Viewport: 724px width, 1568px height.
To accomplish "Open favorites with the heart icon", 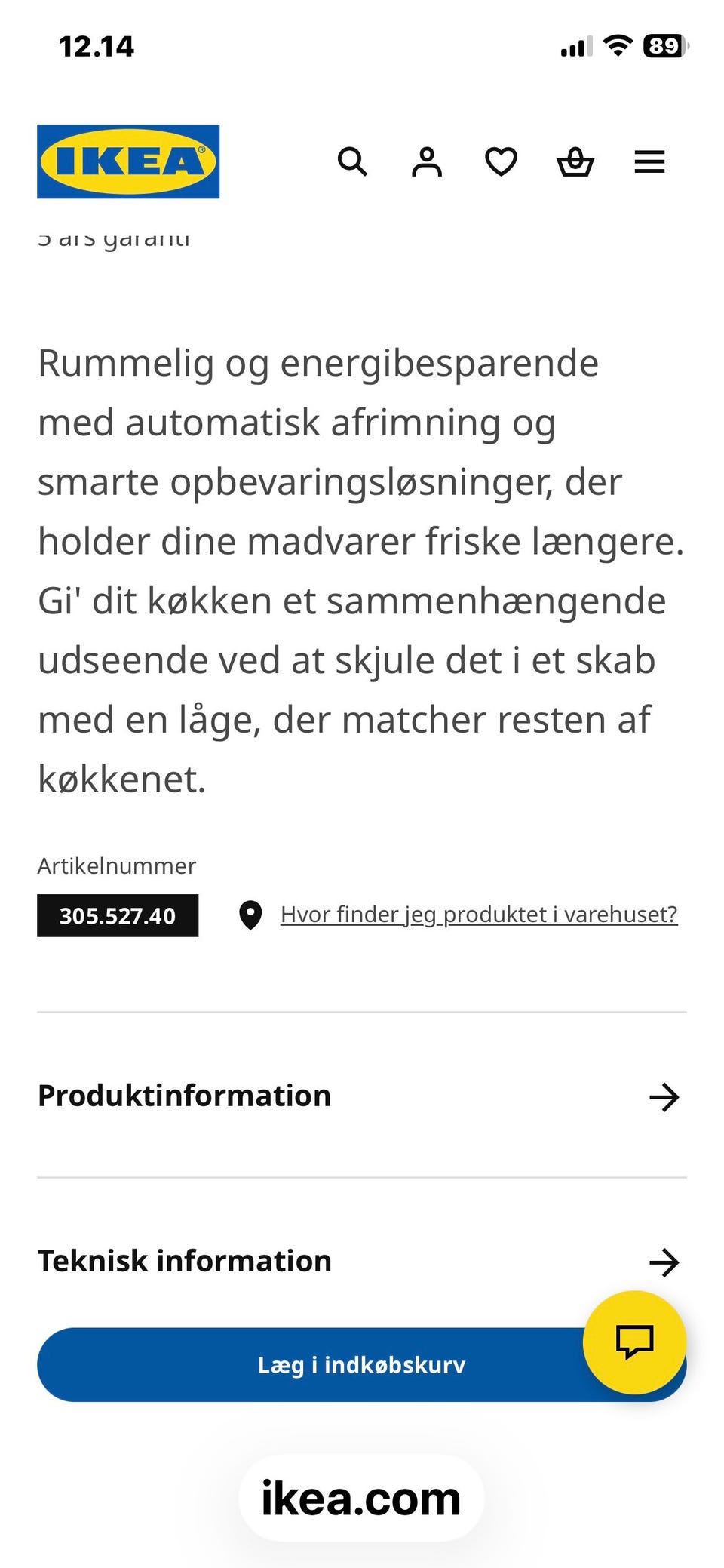I will click(x=501, y=161).
